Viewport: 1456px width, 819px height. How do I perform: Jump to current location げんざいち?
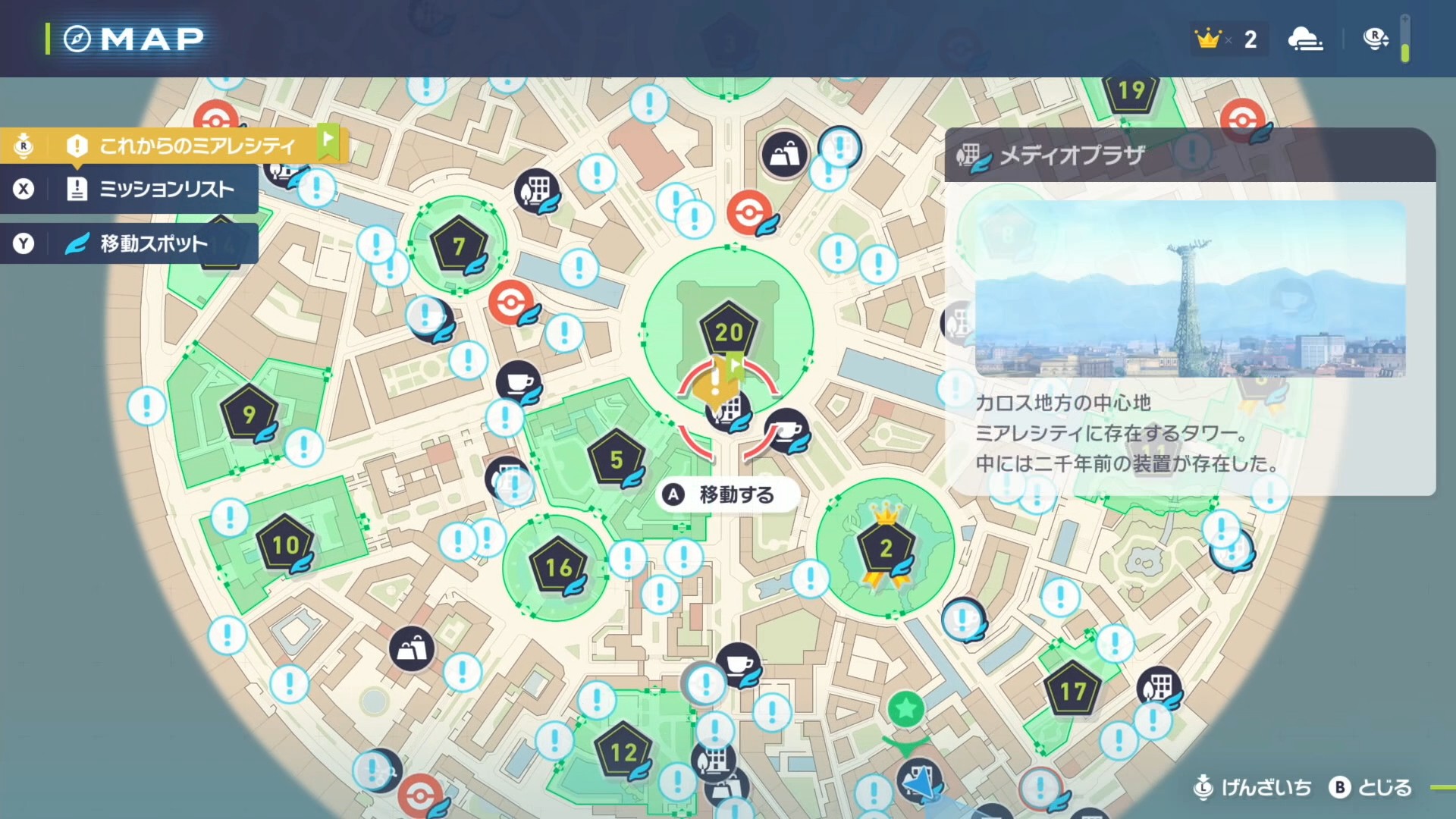click(1253, 788)
